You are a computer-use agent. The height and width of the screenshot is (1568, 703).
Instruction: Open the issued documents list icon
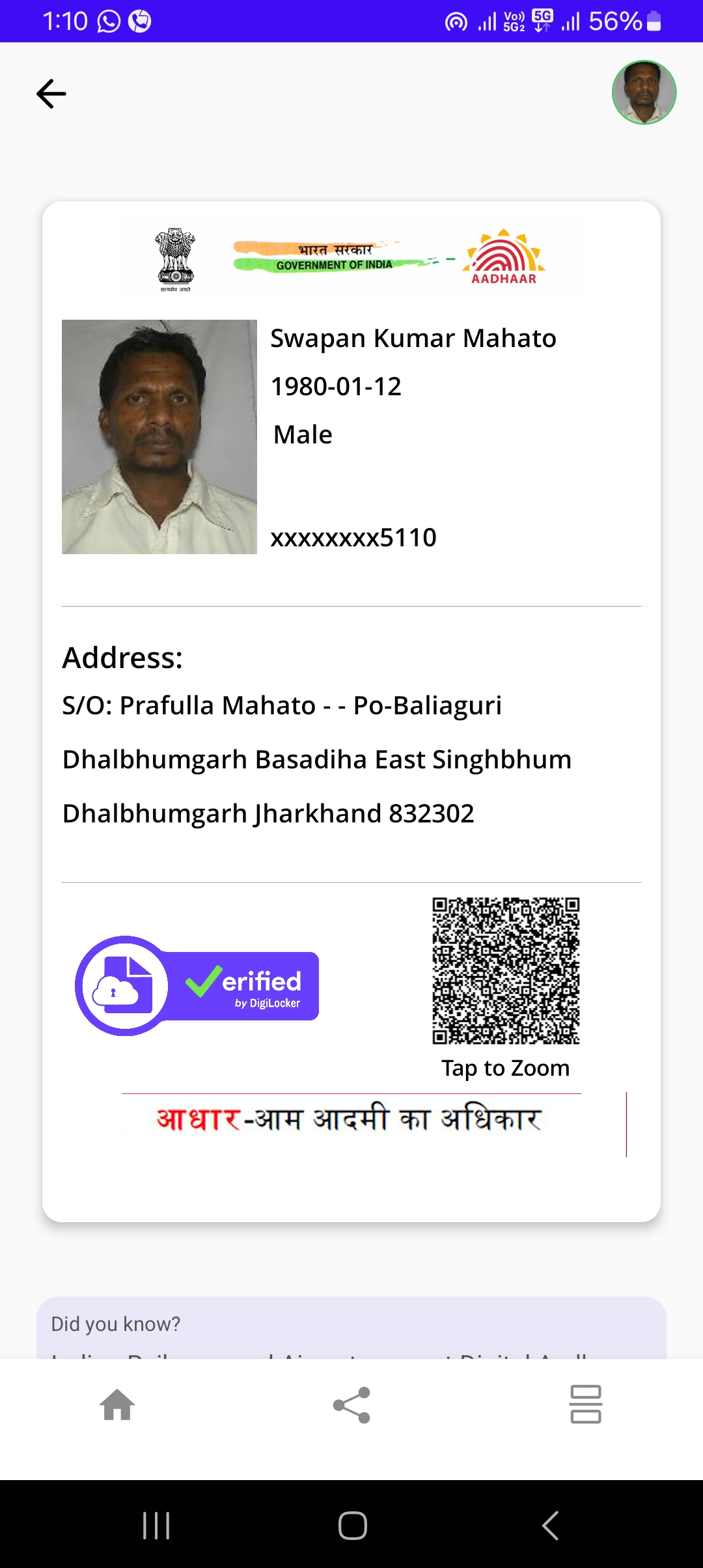tap(585, 1405)
